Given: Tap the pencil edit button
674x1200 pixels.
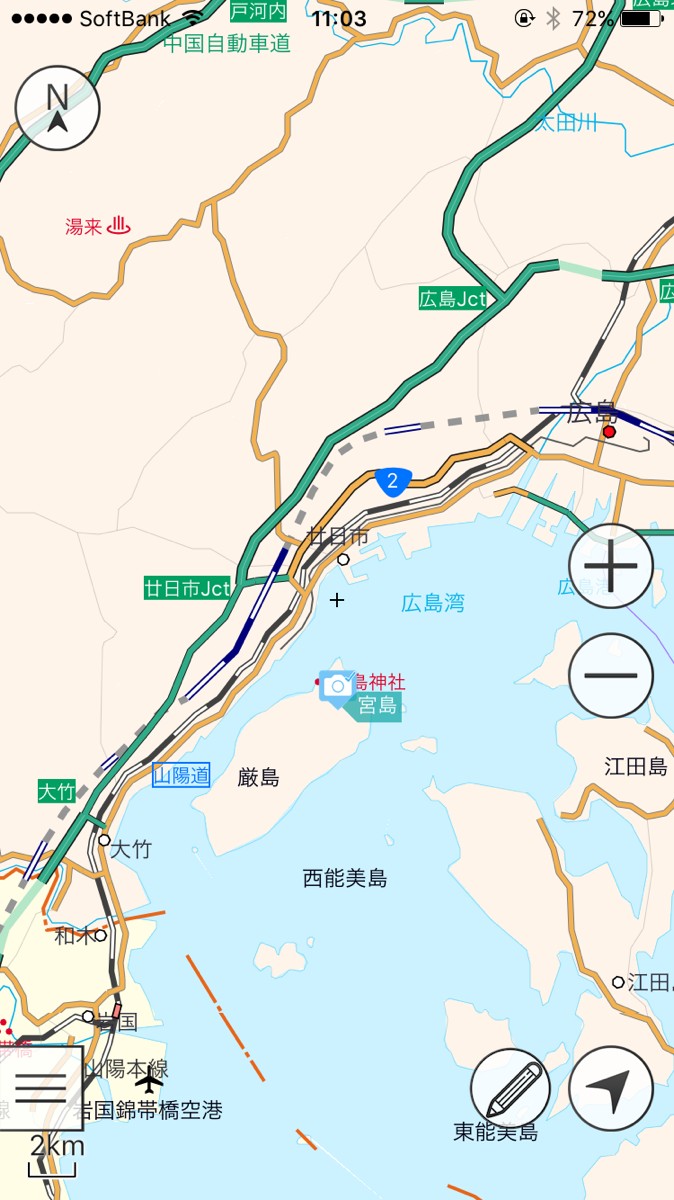Looking at the screenshot, I should (511, 1088).
